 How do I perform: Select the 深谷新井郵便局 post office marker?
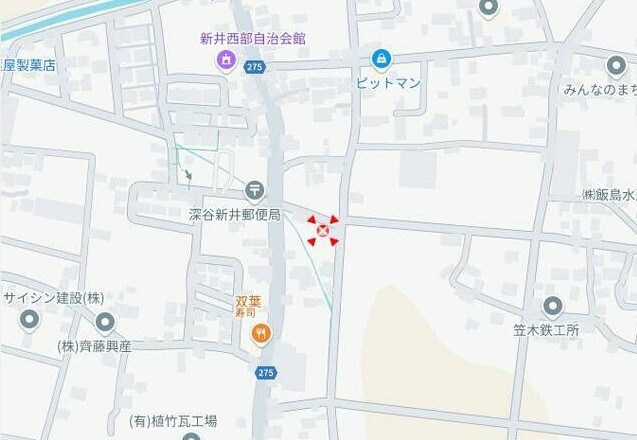(255, 190)
